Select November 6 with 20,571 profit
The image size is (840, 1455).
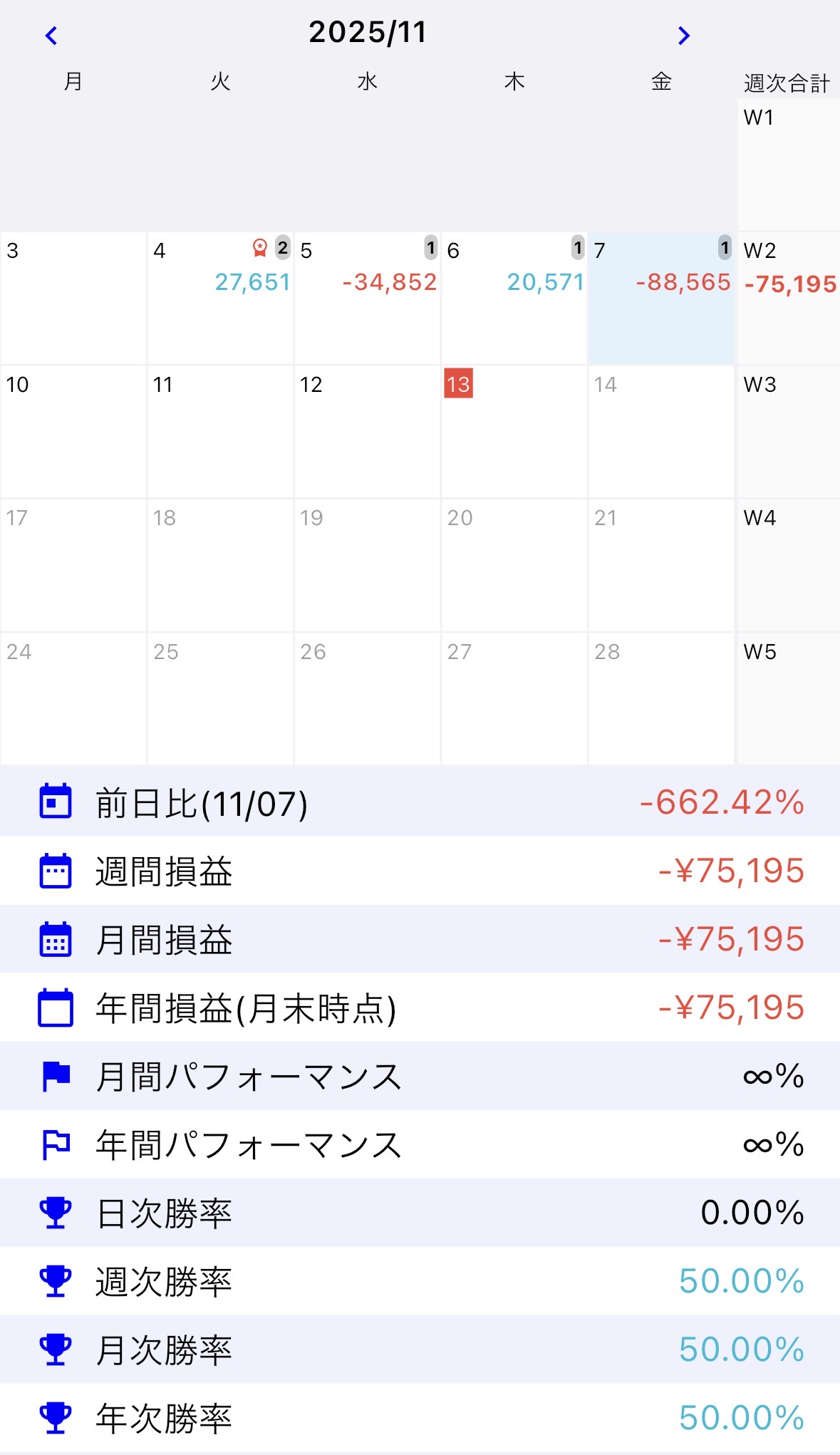coord(514,298)
